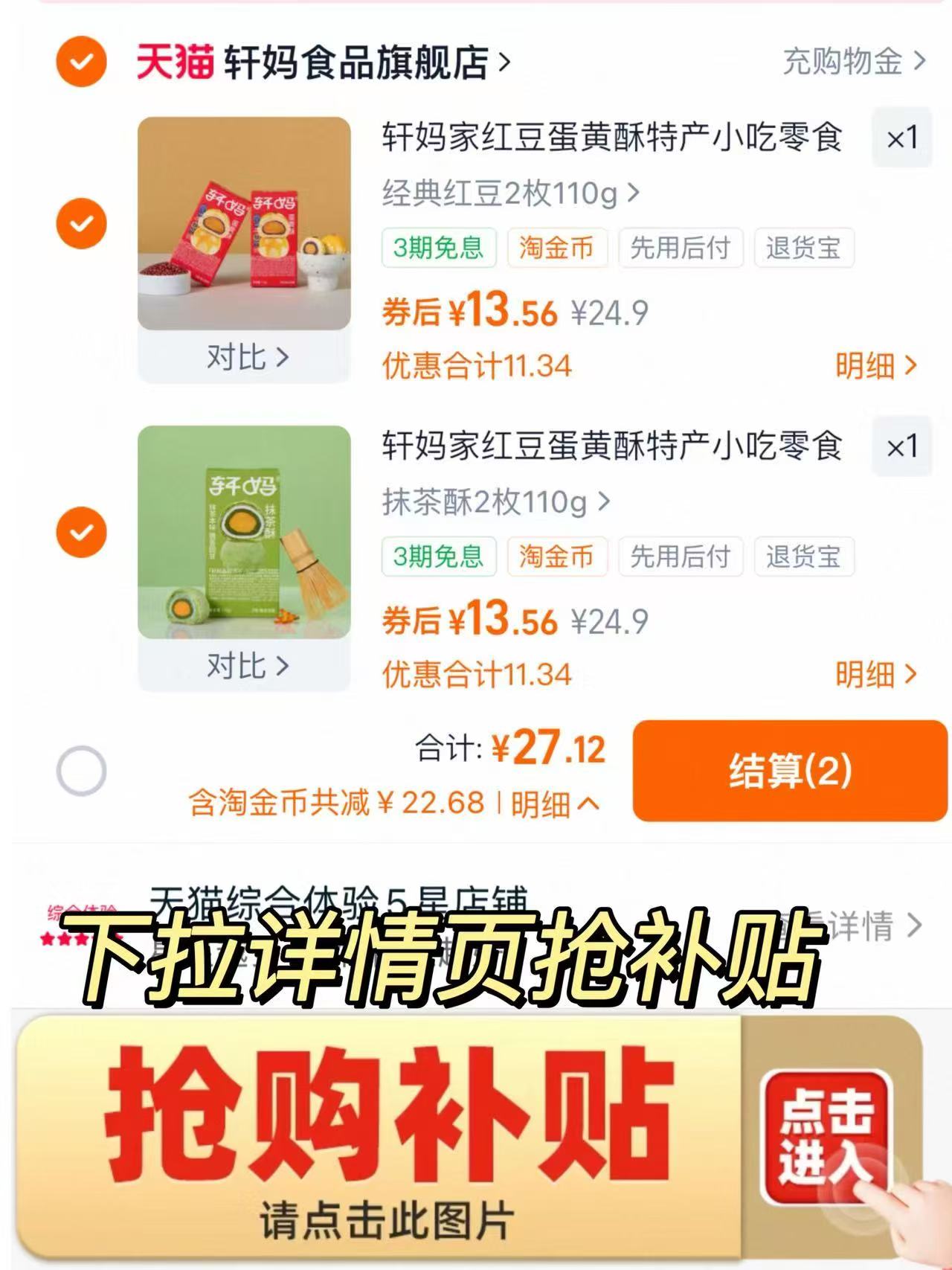Screen dimensions: 952x1270
Task: Click the 先用后付 tag on red bean item
Action: coord(681,250)
